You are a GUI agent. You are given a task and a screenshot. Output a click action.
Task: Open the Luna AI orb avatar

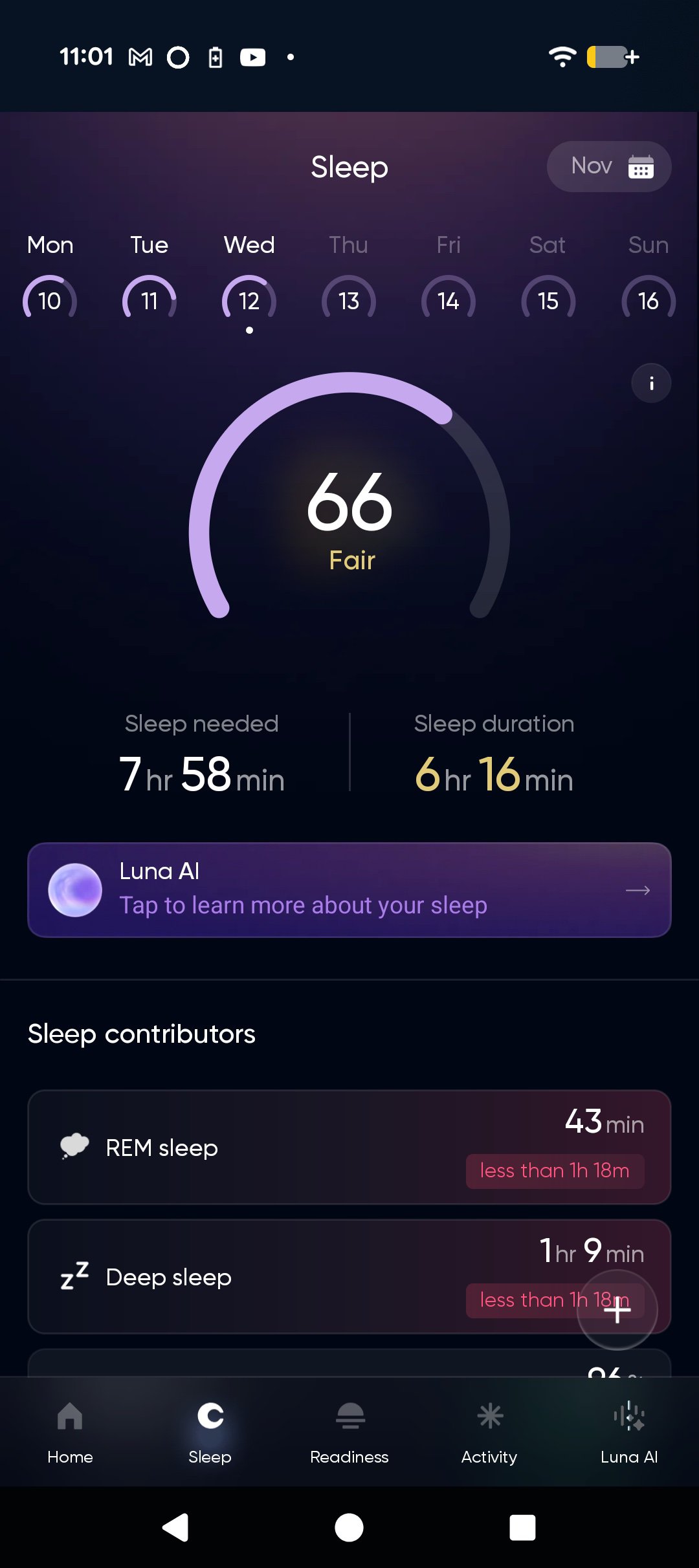(75, 889)
